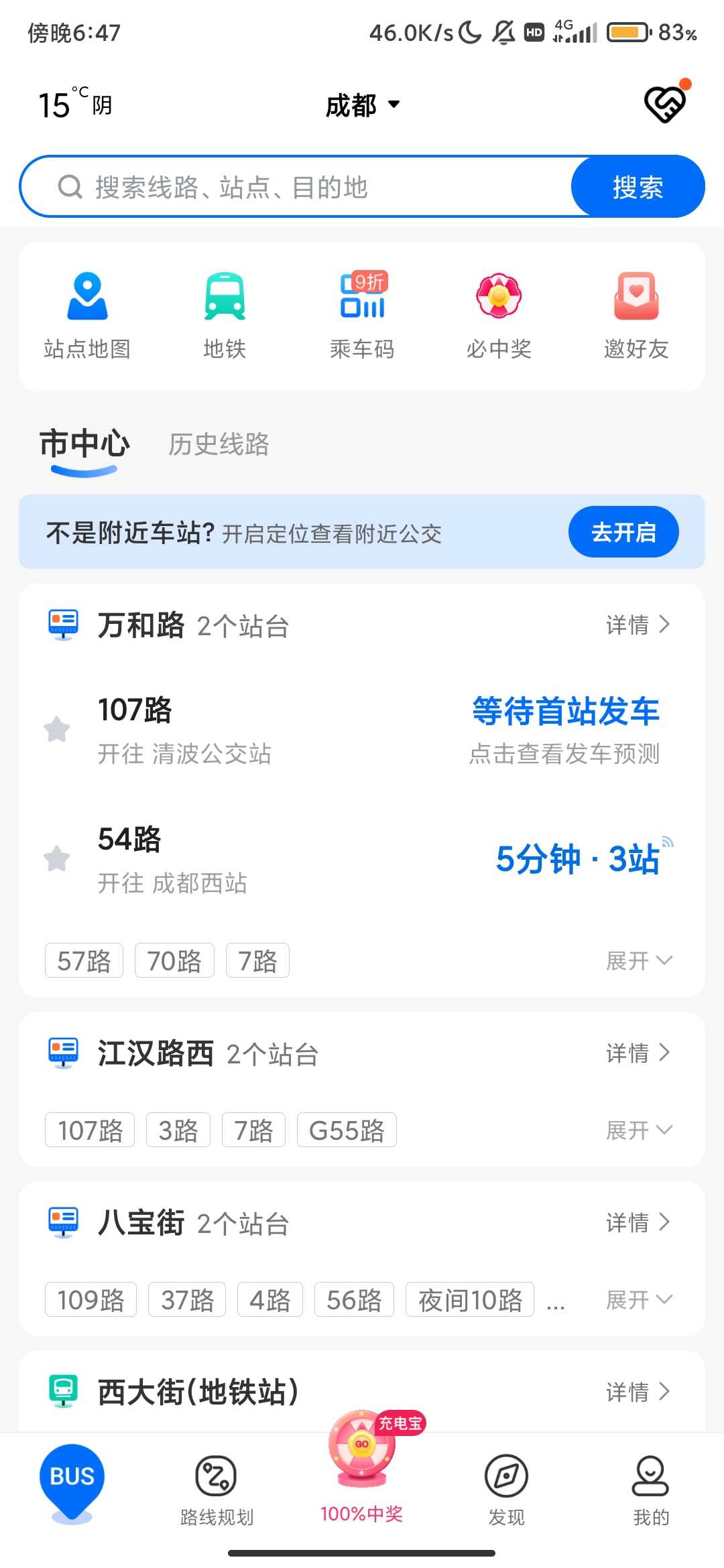The height and width of the screenshot is (1568, 724).
Task: Open 邀好友 invite friends
Action: (x=636, y=315)
